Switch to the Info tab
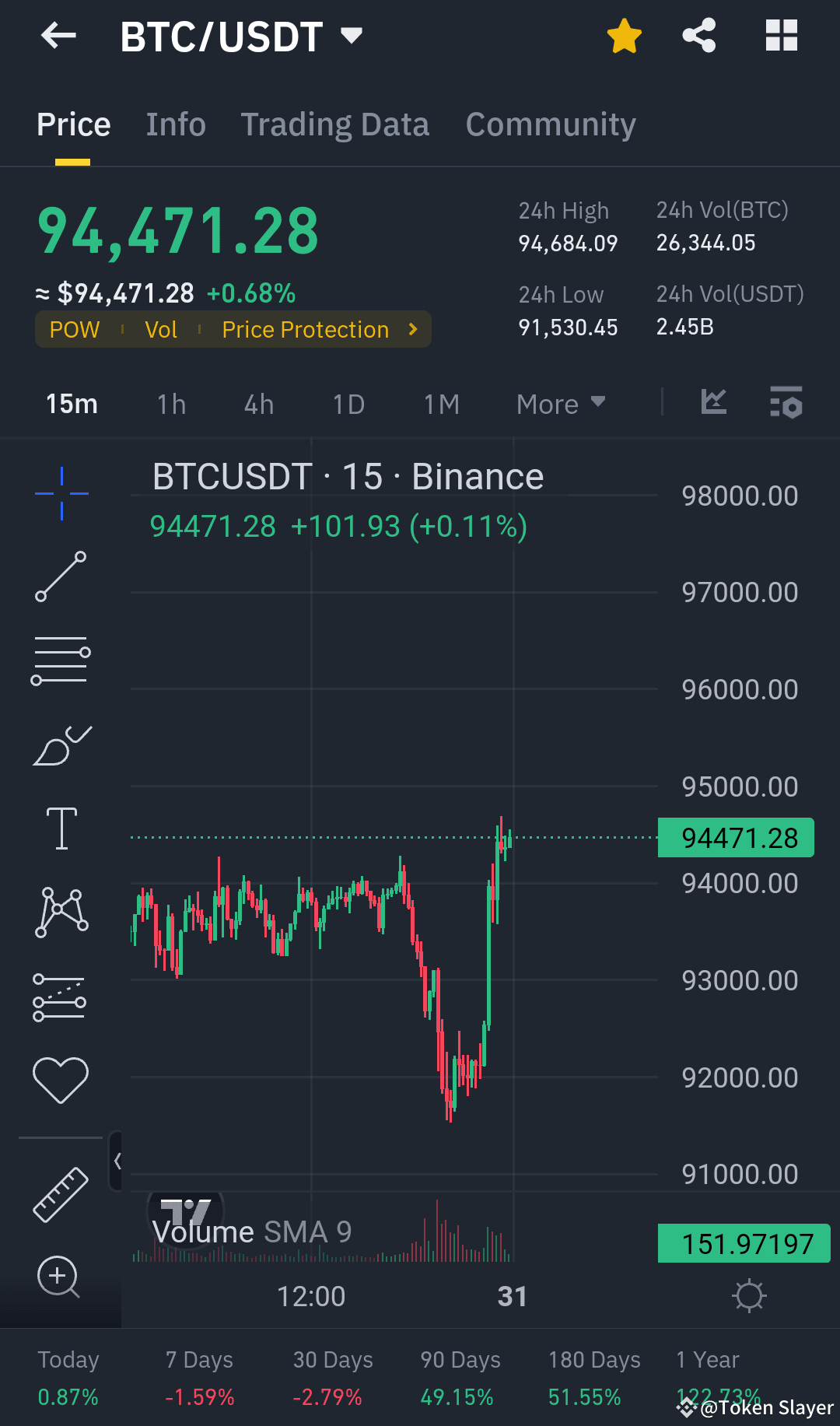The height and width of the screenshot is (1426, 840). click(x=175, y=124)
